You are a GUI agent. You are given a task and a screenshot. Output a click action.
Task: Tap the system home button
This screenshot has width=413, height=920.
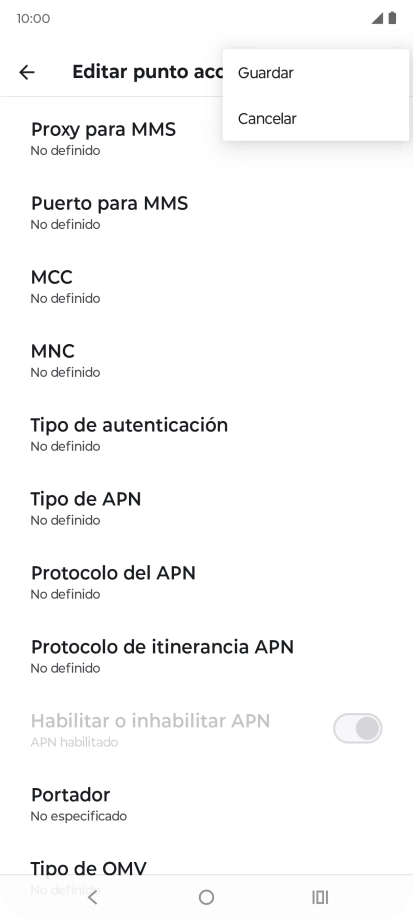[206, 897]
